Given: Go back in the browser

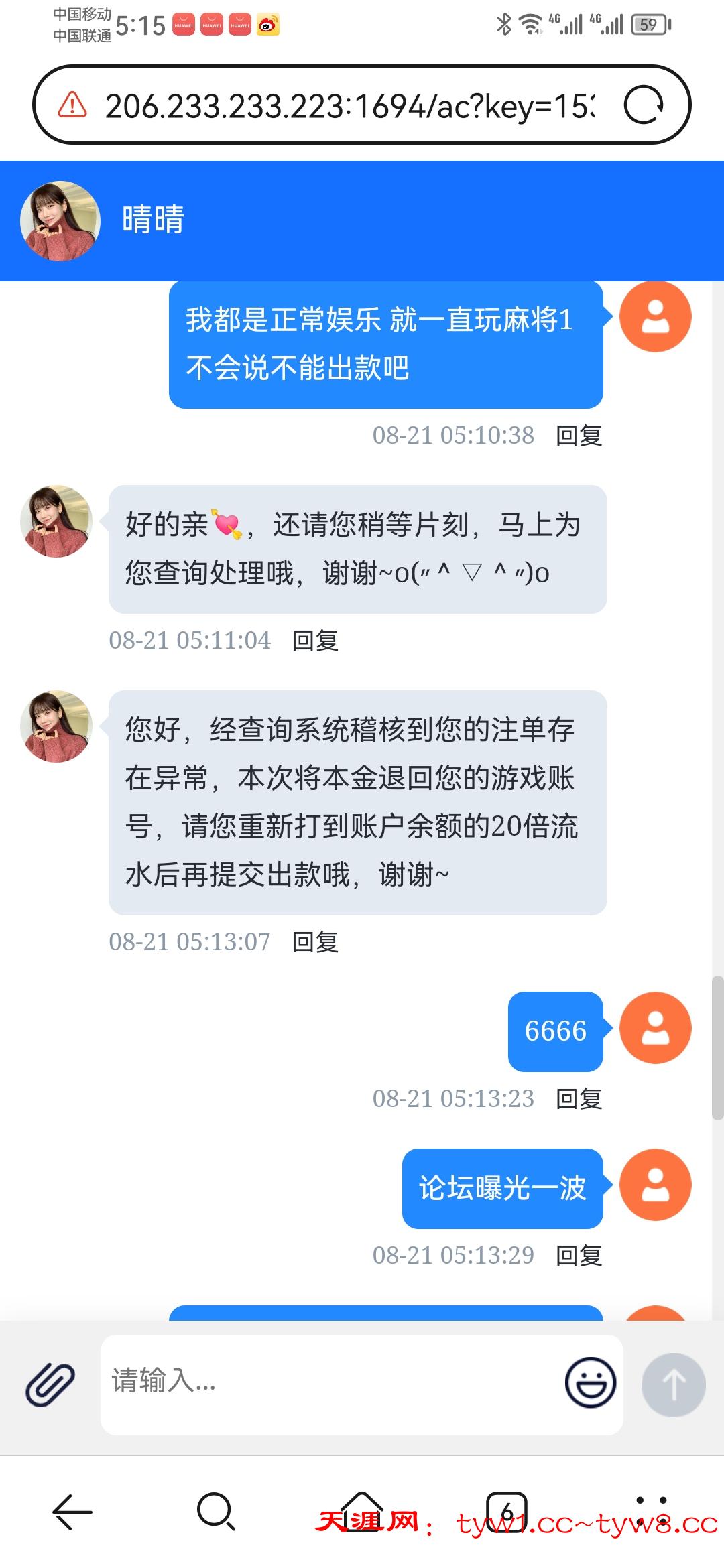Looking at the screenshot, I should (72, 1512).
